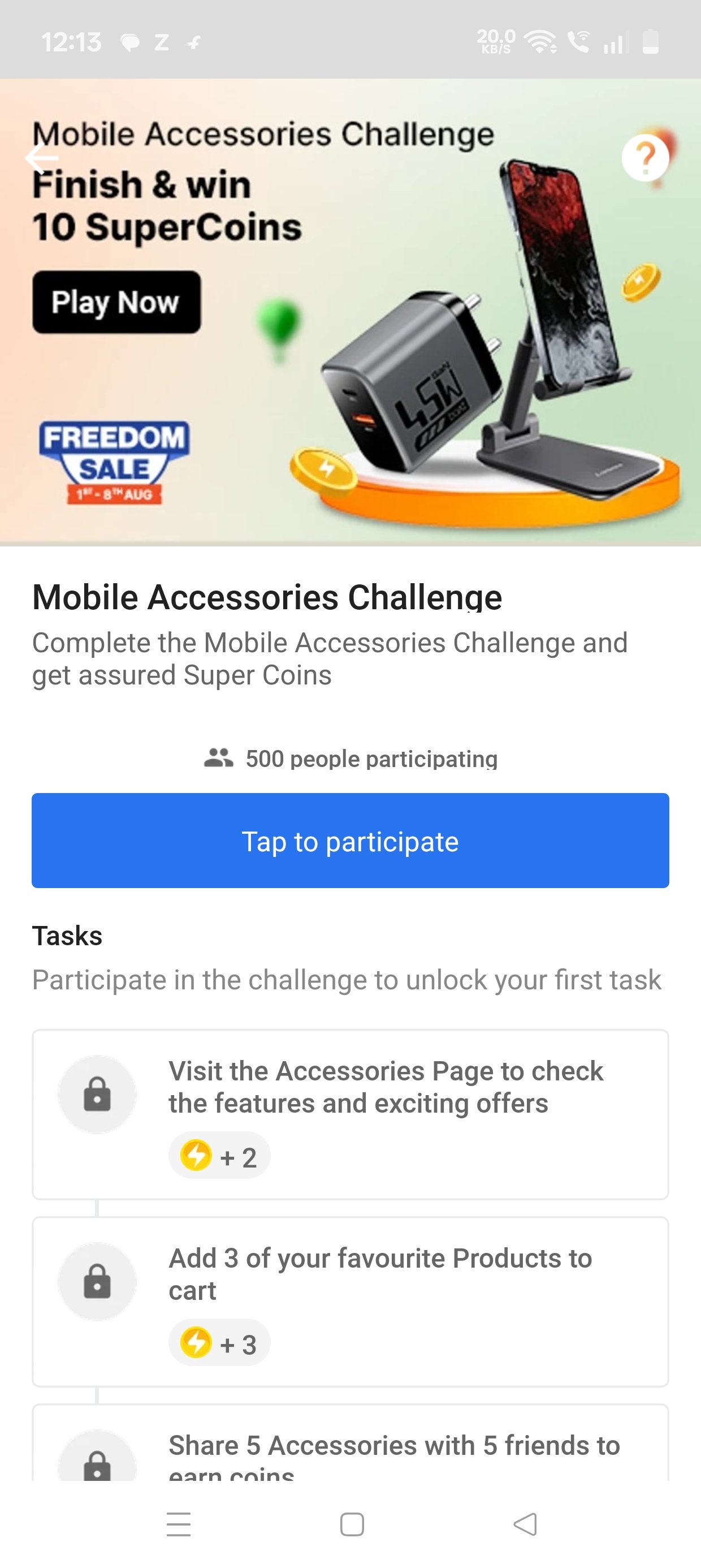Go back using the top-left arrow
The width and height of the screenshot is (701, 1568).
(42, 159)
